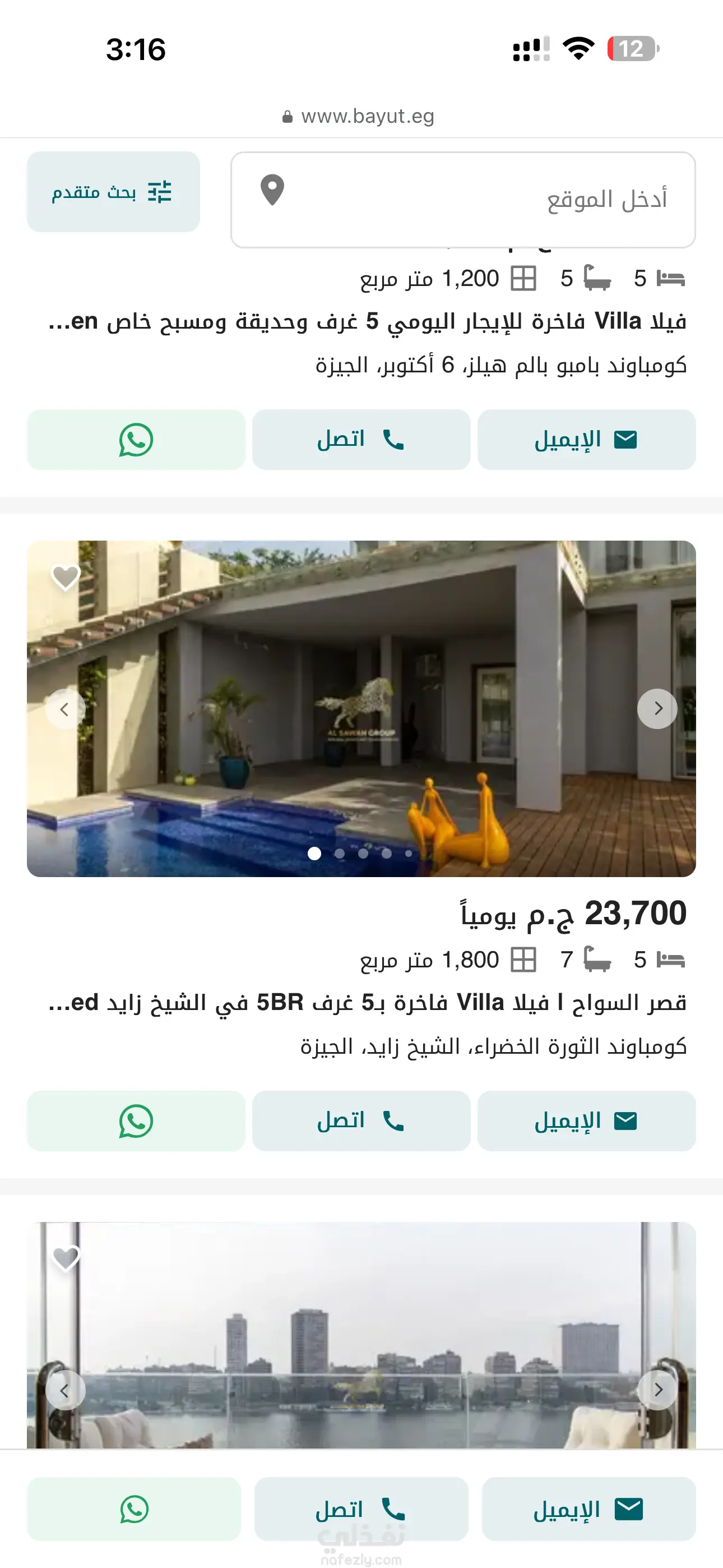The width and height of the screenshot is (723, 1568).
Task: Show next photo of river view listing
Action: click(x=657, y=1390)
